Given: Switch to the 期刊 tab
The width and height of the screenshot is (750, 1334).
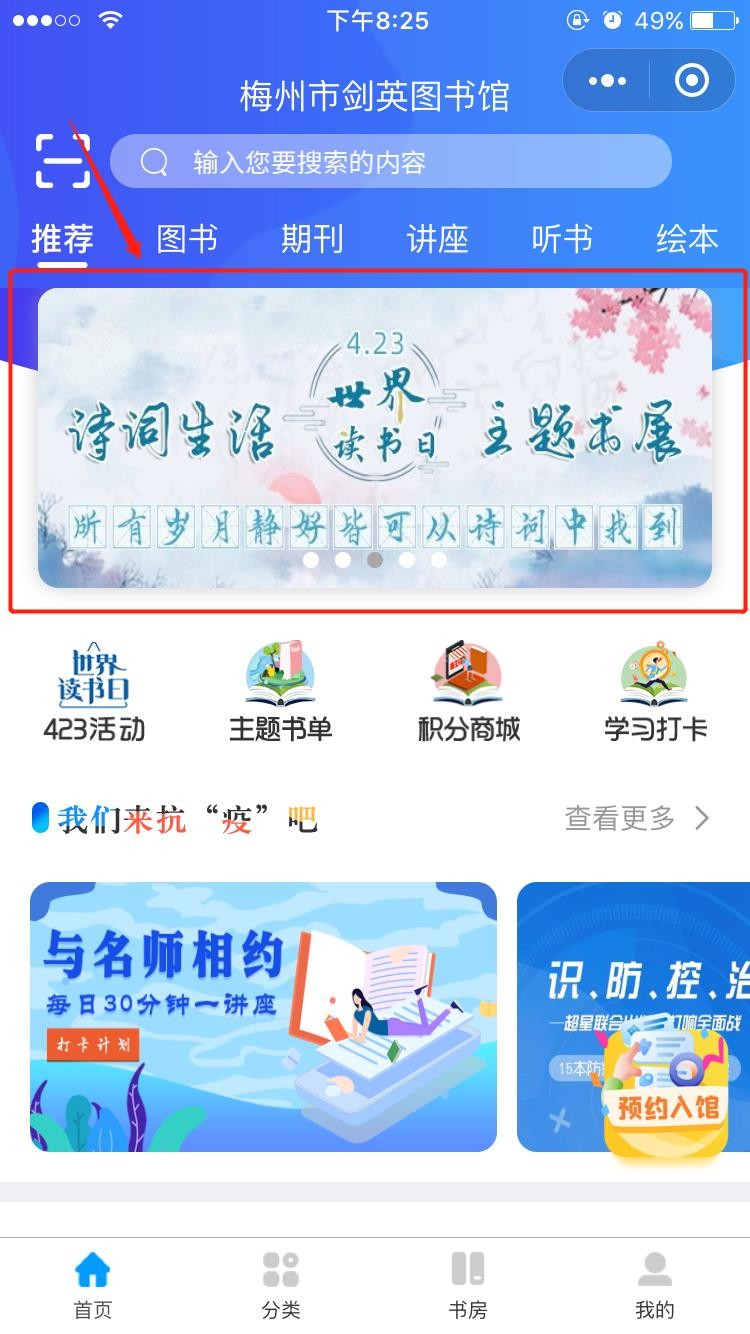Looking at the screenshot, I should (x=312, y=239).
